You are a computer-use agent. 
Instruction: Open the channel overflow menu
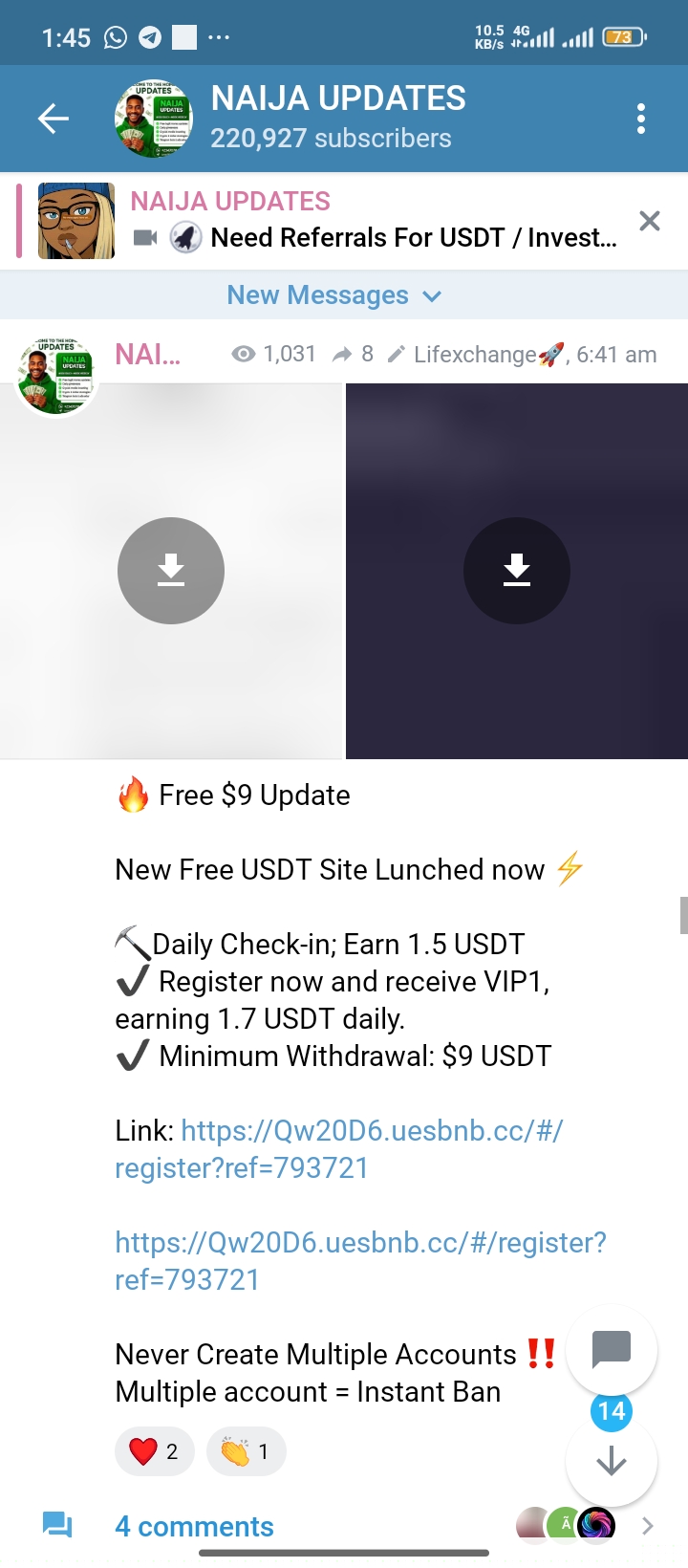[641, 120]
